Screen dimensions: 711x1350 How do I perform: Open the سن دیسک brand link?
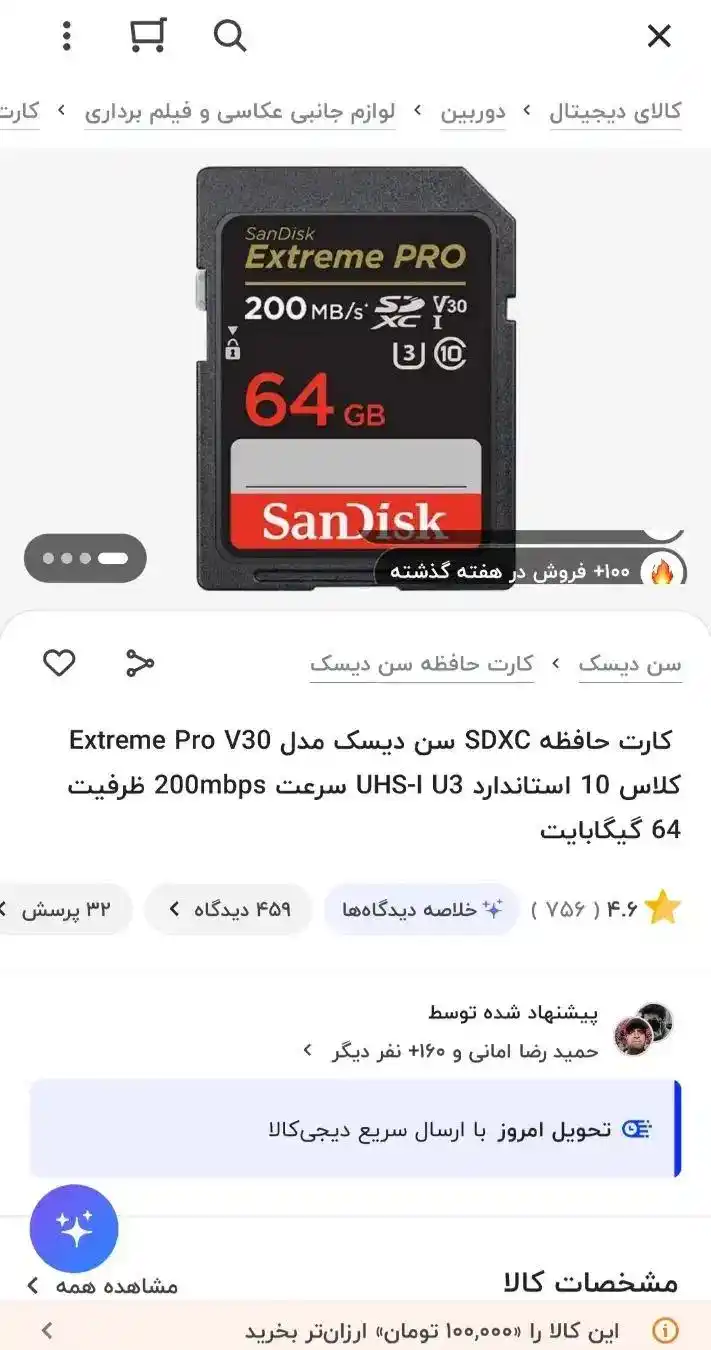pyautogui.click(x=630, y=664)
